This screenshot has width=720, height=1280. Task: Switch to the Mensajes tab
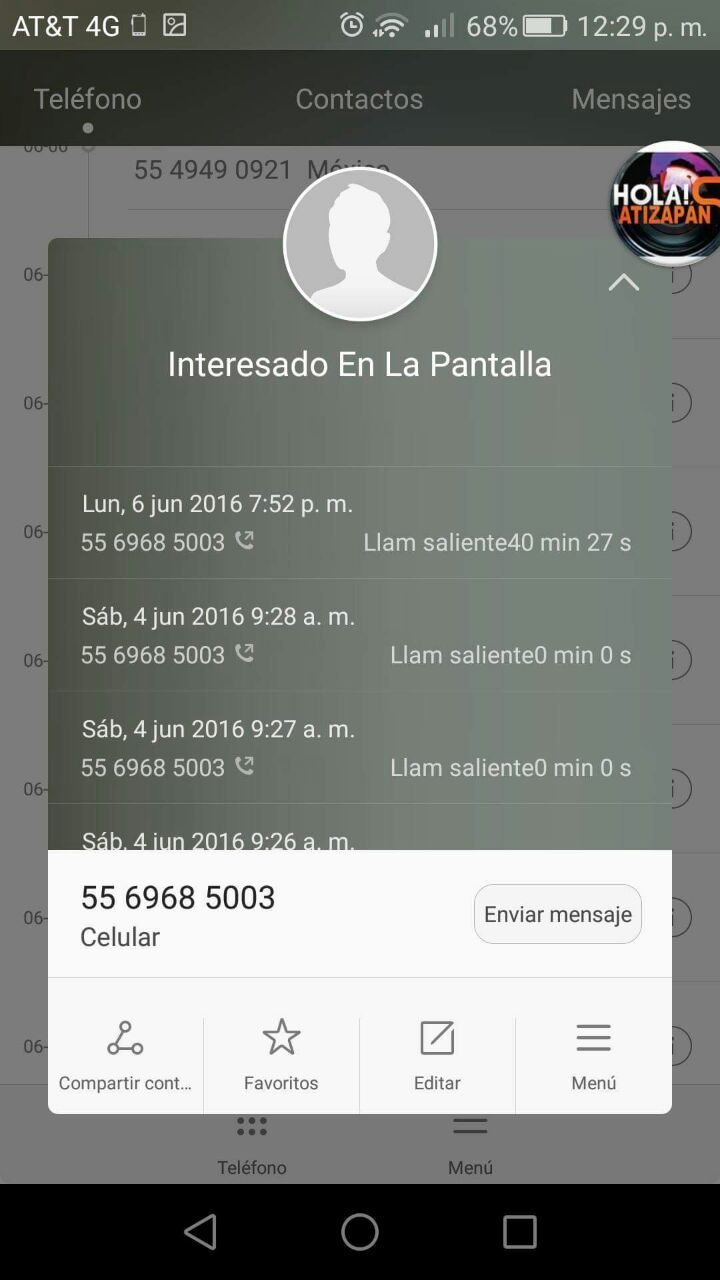630,99
